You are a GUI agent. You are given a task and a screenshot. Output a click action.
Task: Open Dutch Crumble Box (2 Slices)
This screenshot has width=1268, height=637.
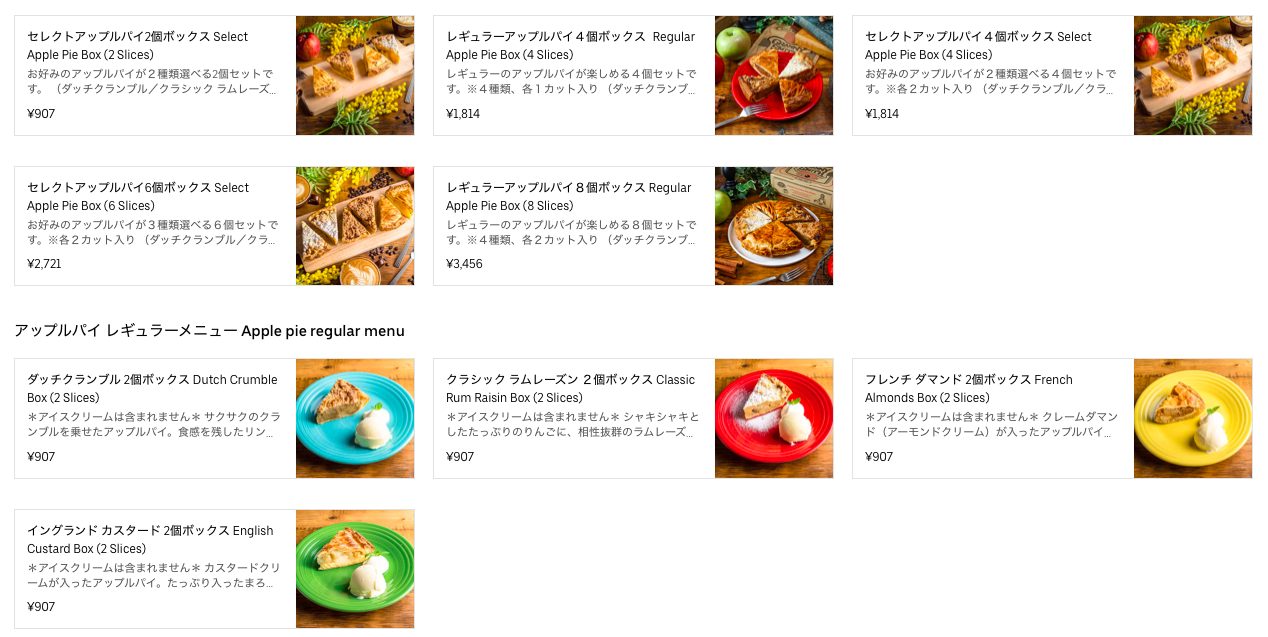[214, 418]
